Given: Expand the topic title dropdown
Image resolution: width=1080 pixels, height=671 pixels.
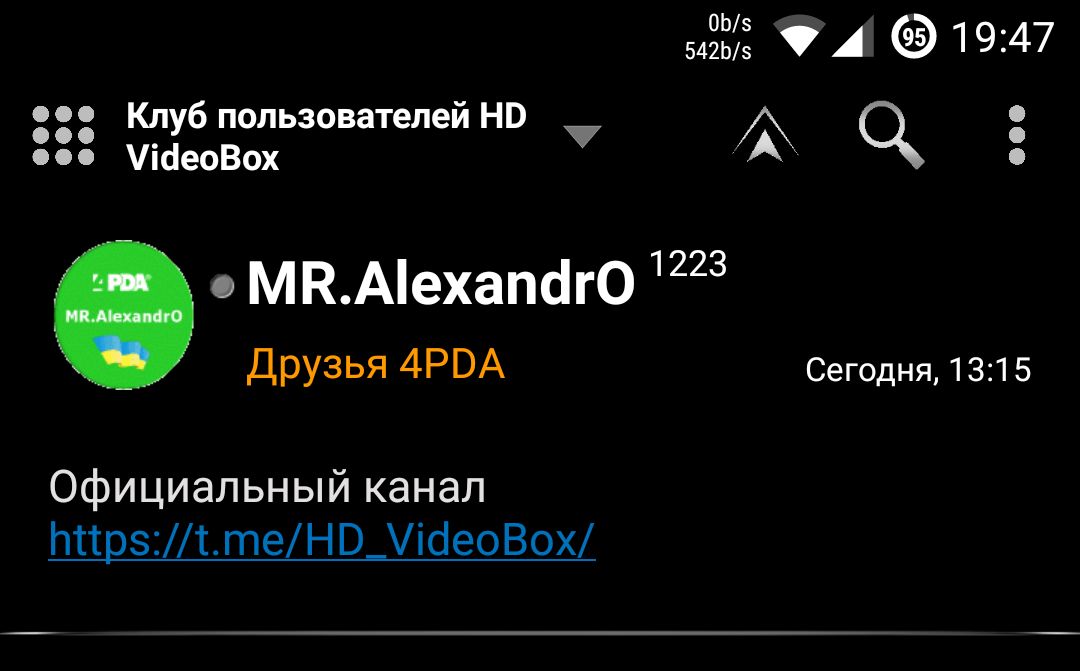Looking at the screenshot, I should click(581, 136).
